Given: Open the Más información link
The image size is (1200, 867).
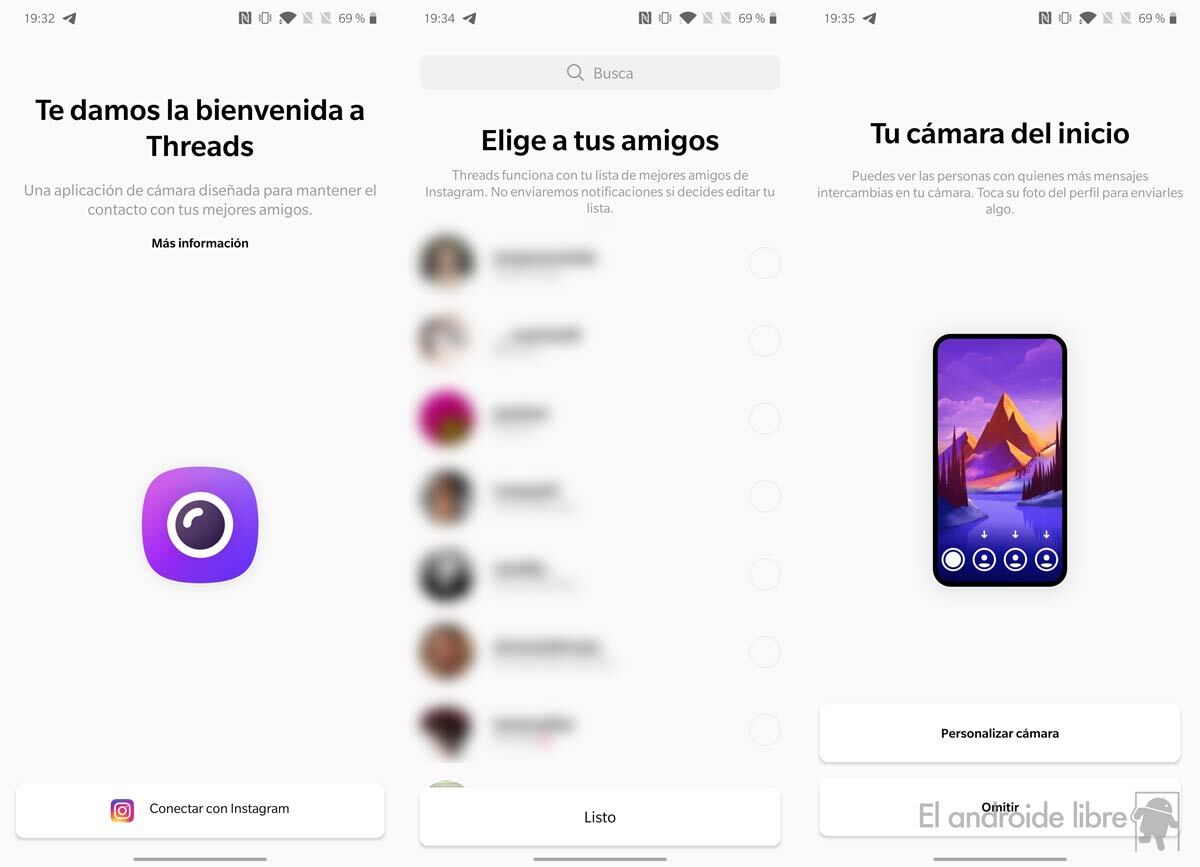Looking at the screenshot, I should 200,243.
